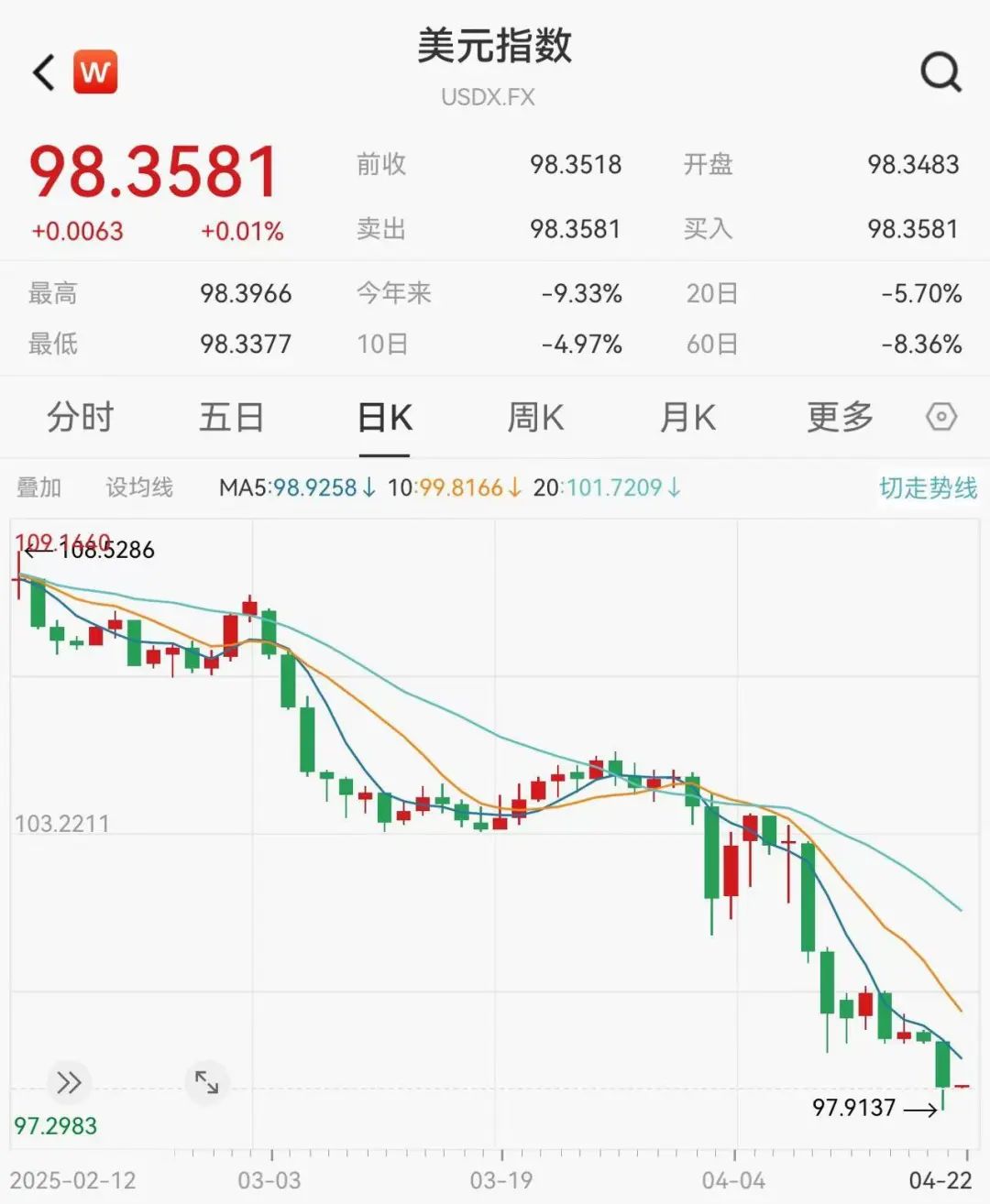
Task: Tap the fast-forward double-arrow icon
Action: (69, 1082)
